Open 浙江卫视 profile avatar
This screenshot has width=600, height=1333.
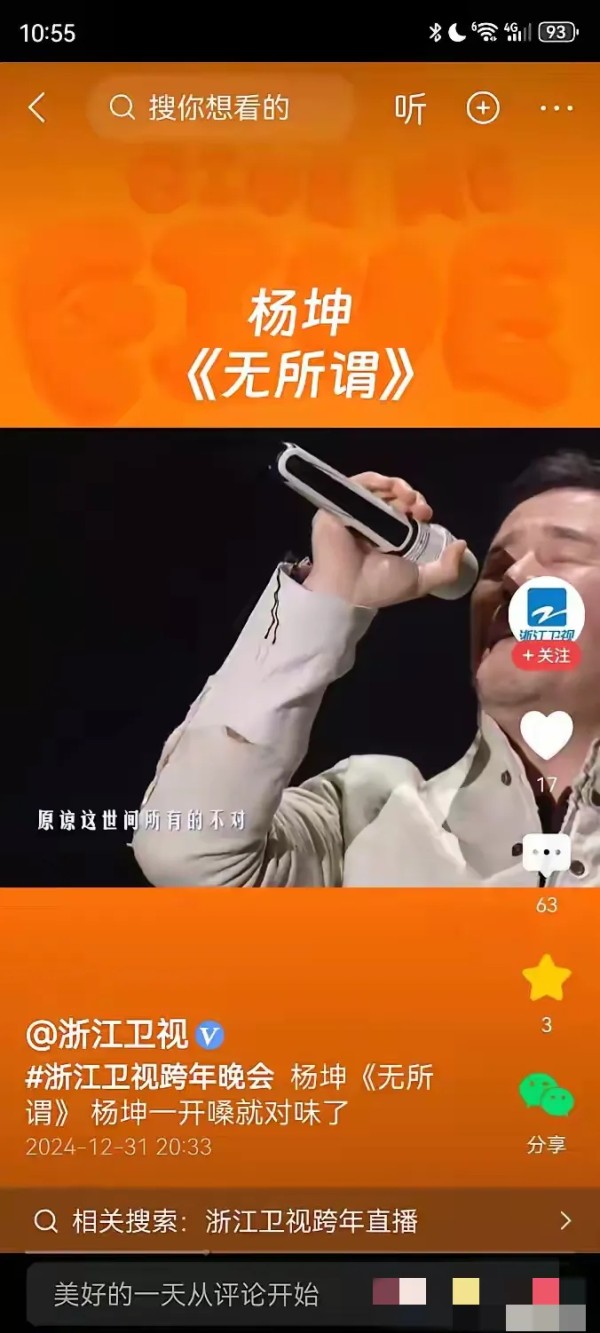[547, 609]
